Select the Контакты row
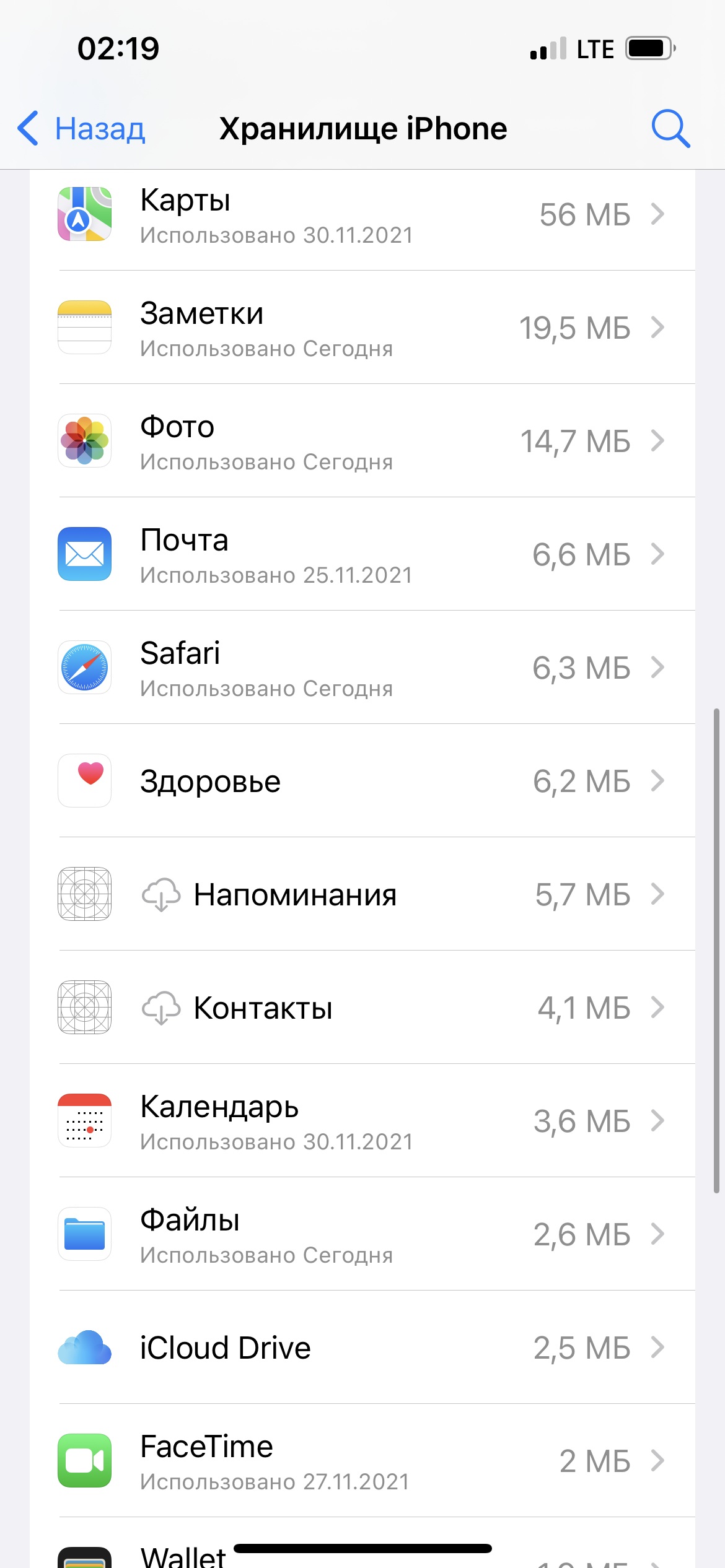This screenshot has width=725, height=1568. [362, 1008]
